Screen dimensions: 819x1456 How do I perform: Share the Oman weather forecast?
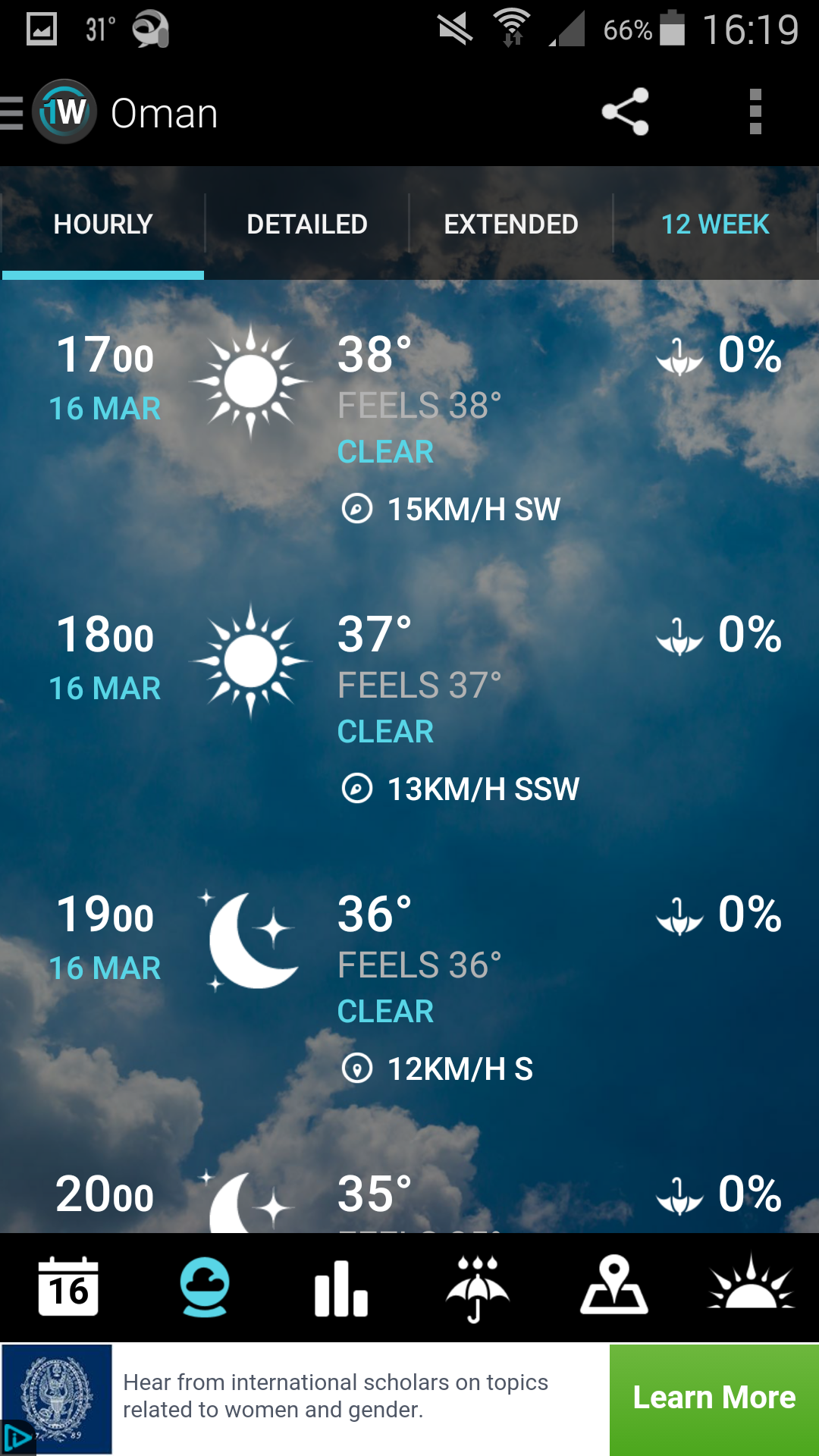[626, 112]
